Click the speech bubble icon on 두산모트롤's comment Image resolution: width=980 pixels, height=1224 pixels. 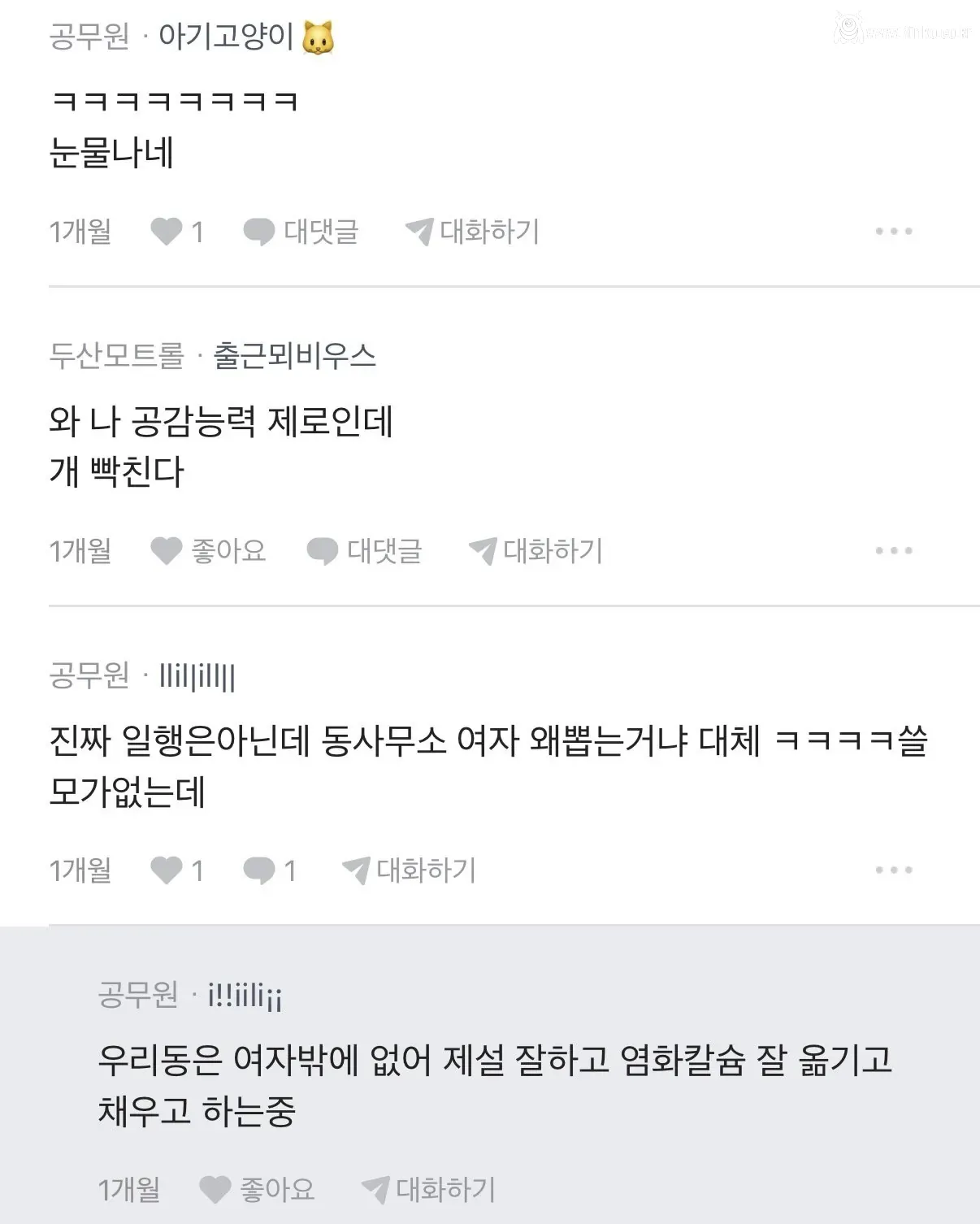tap(325, 551)
